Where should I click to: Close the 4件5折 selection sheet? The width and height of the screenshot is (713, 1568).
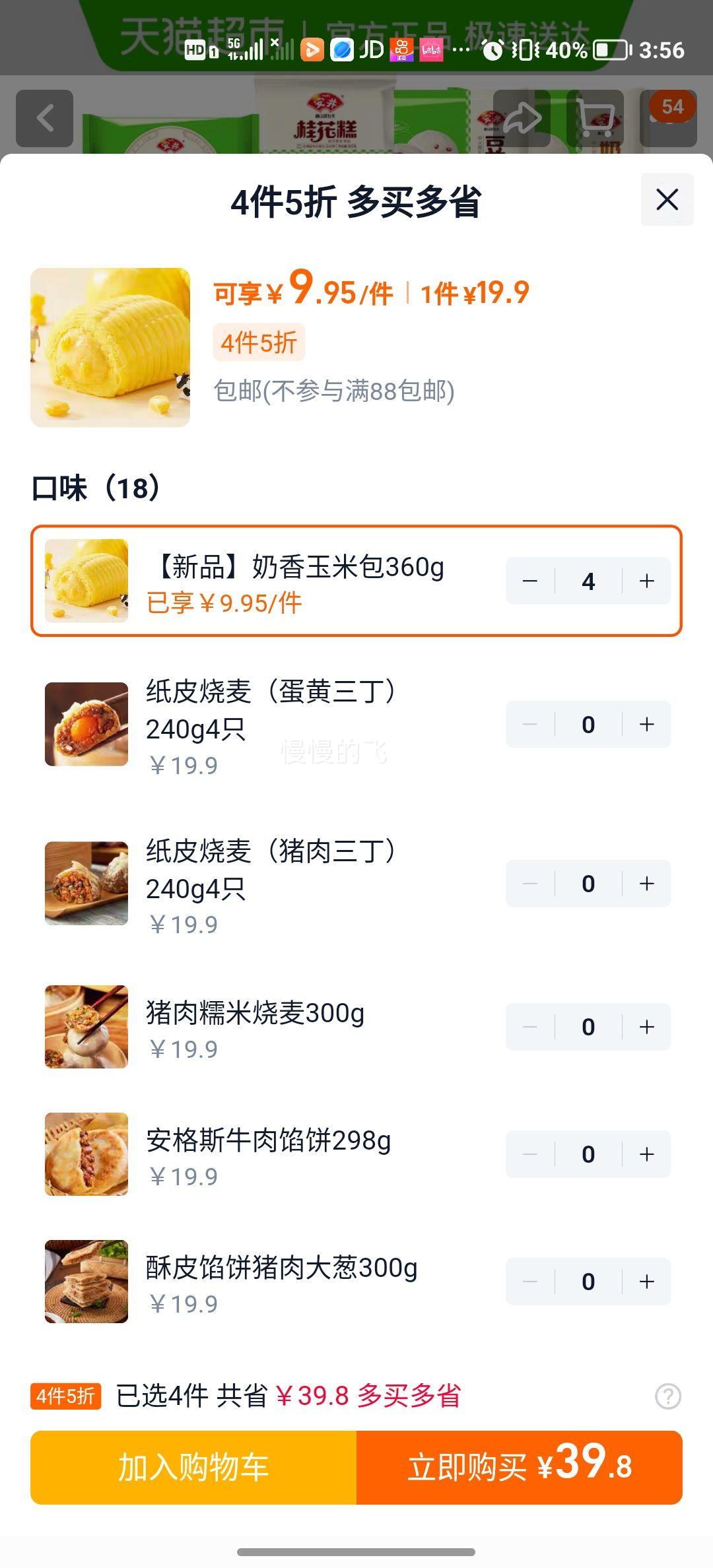pyautogui.click(x=667, y=199)
